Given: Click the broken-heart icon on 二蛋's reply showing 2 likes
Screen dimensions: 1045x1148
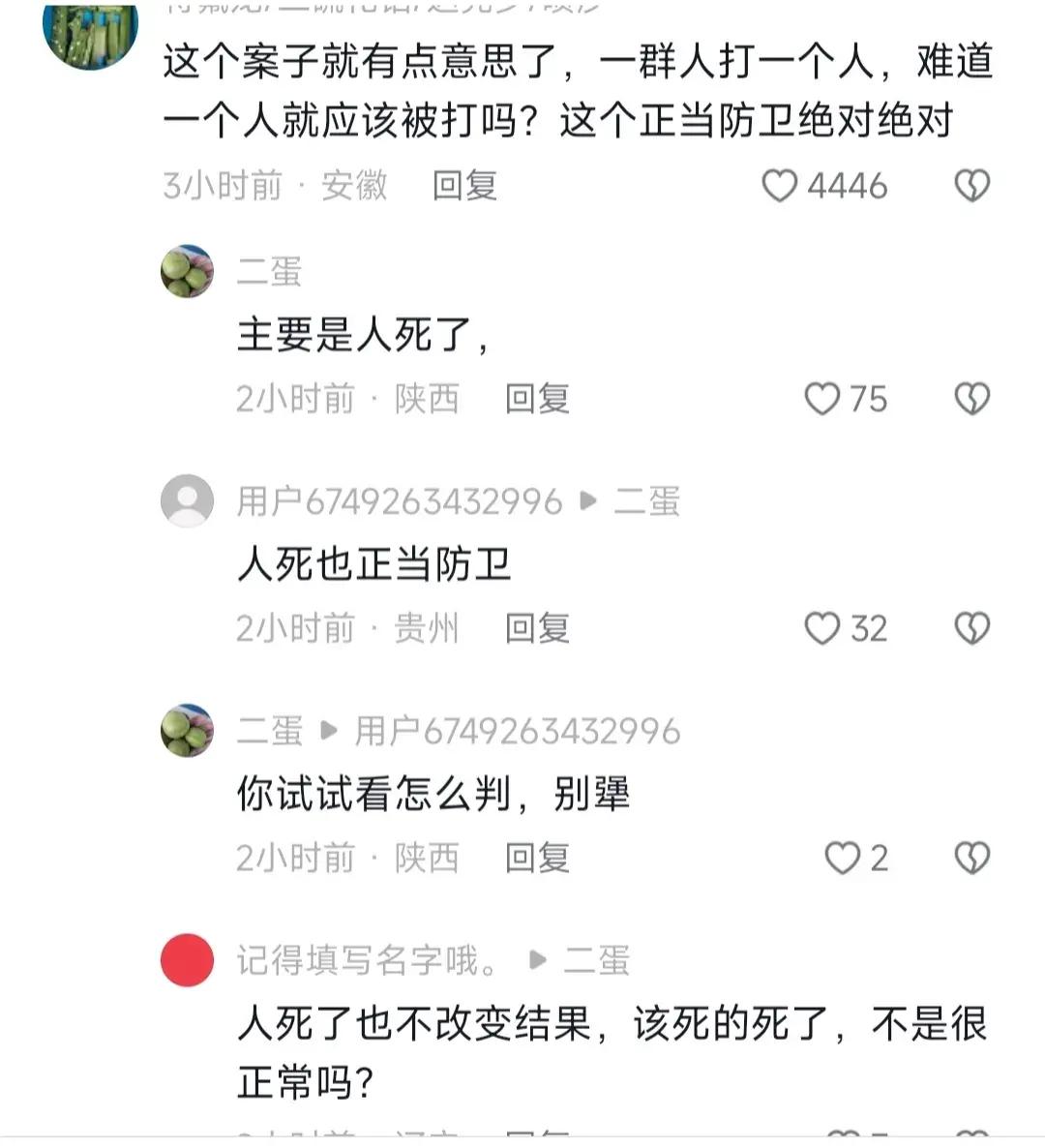Looking at the screenshot, I should click(970, 858).
